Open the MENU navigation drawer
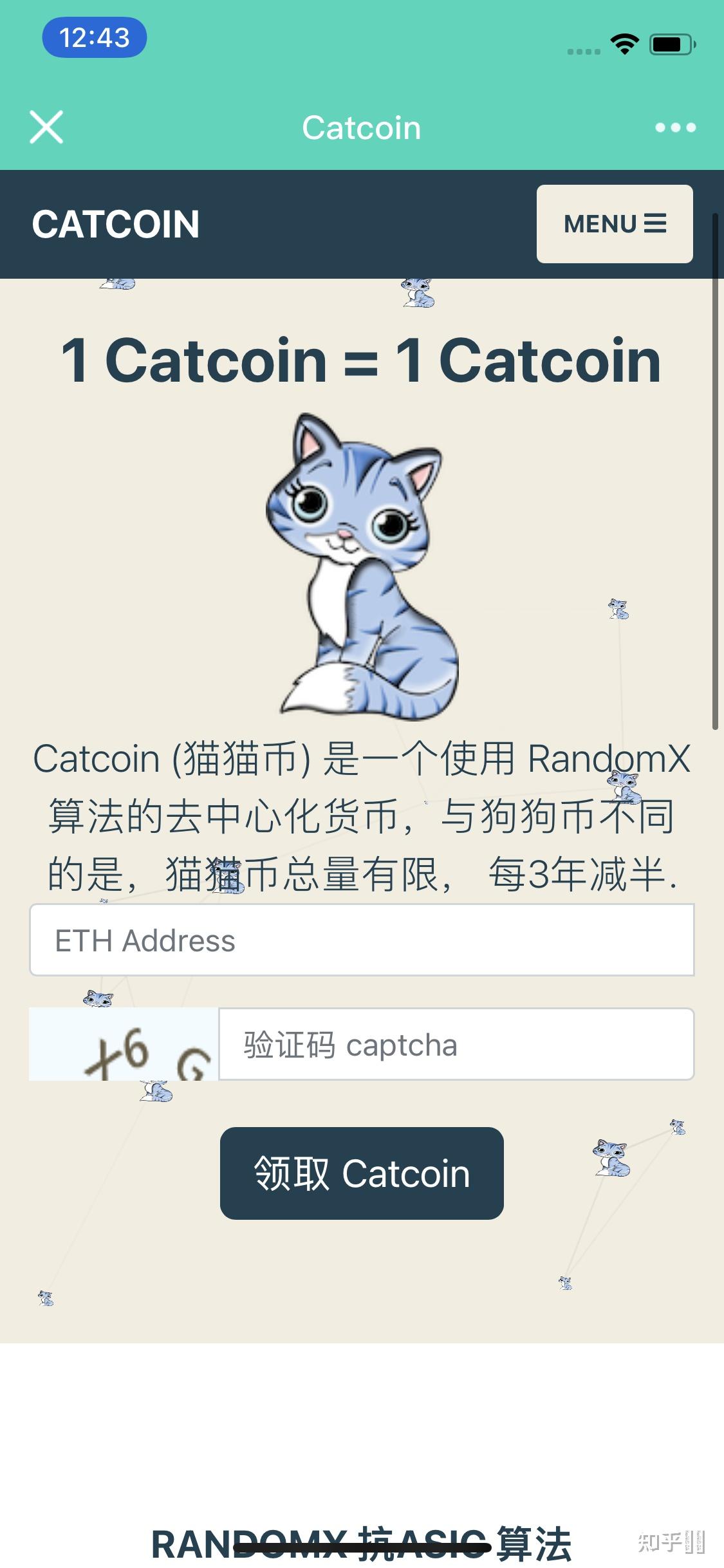The image size is (724, 1568). pyautogui.click(x=613, y=223)
